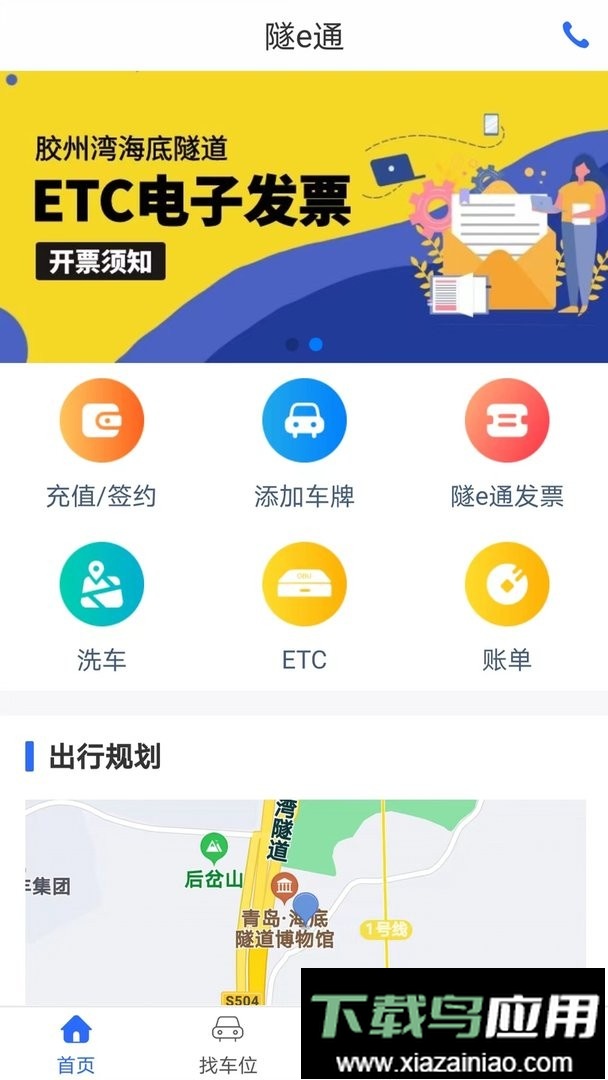
Task: Tap the first banner page indicator dot
Action: click(292, 344)
